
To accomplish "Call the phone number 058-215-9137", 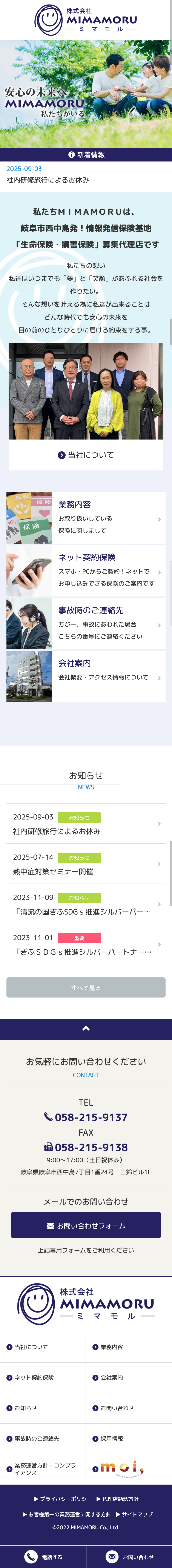I will pos(86,1117).
